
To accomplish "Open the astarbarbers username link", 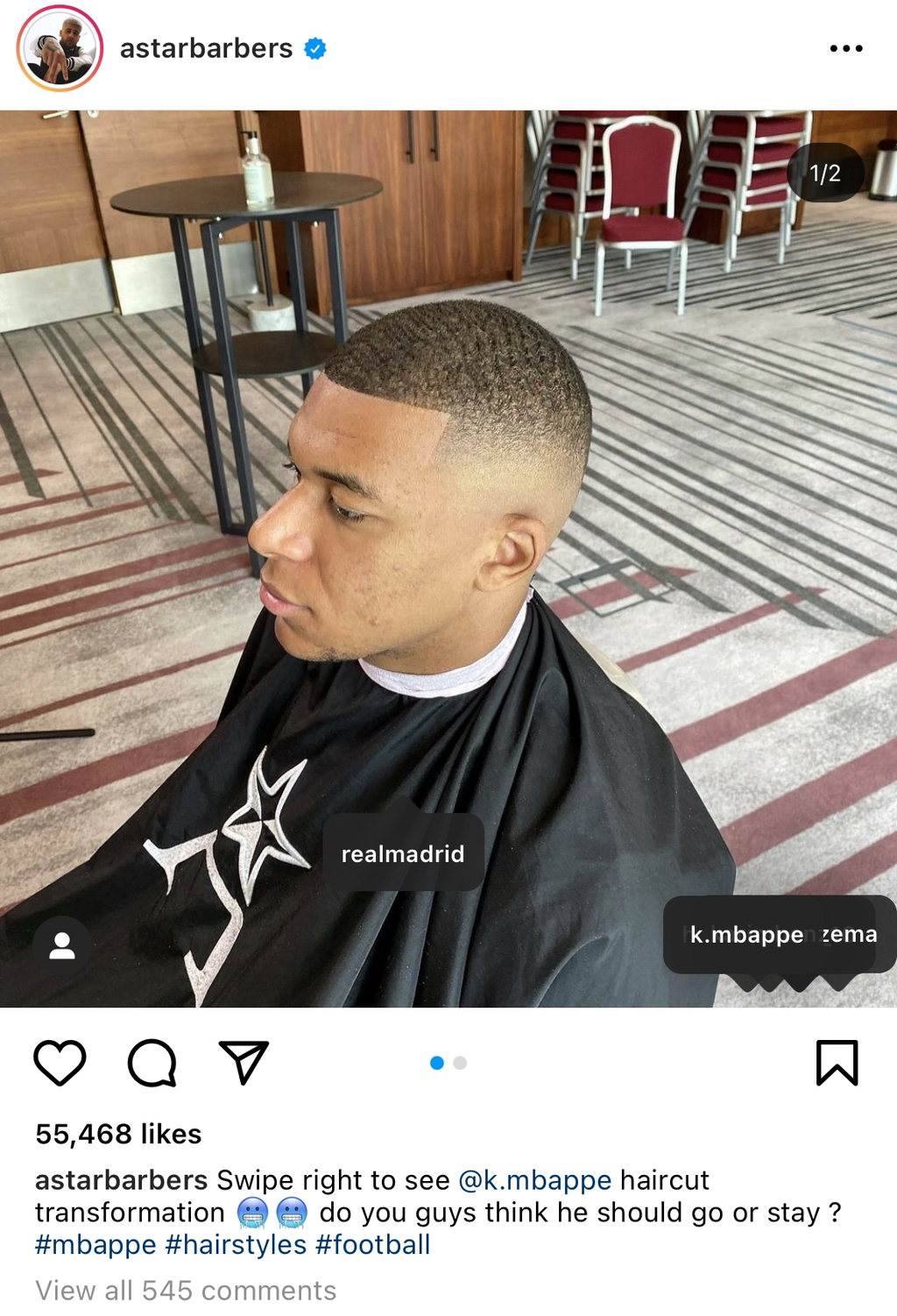I will pos(206,48).
